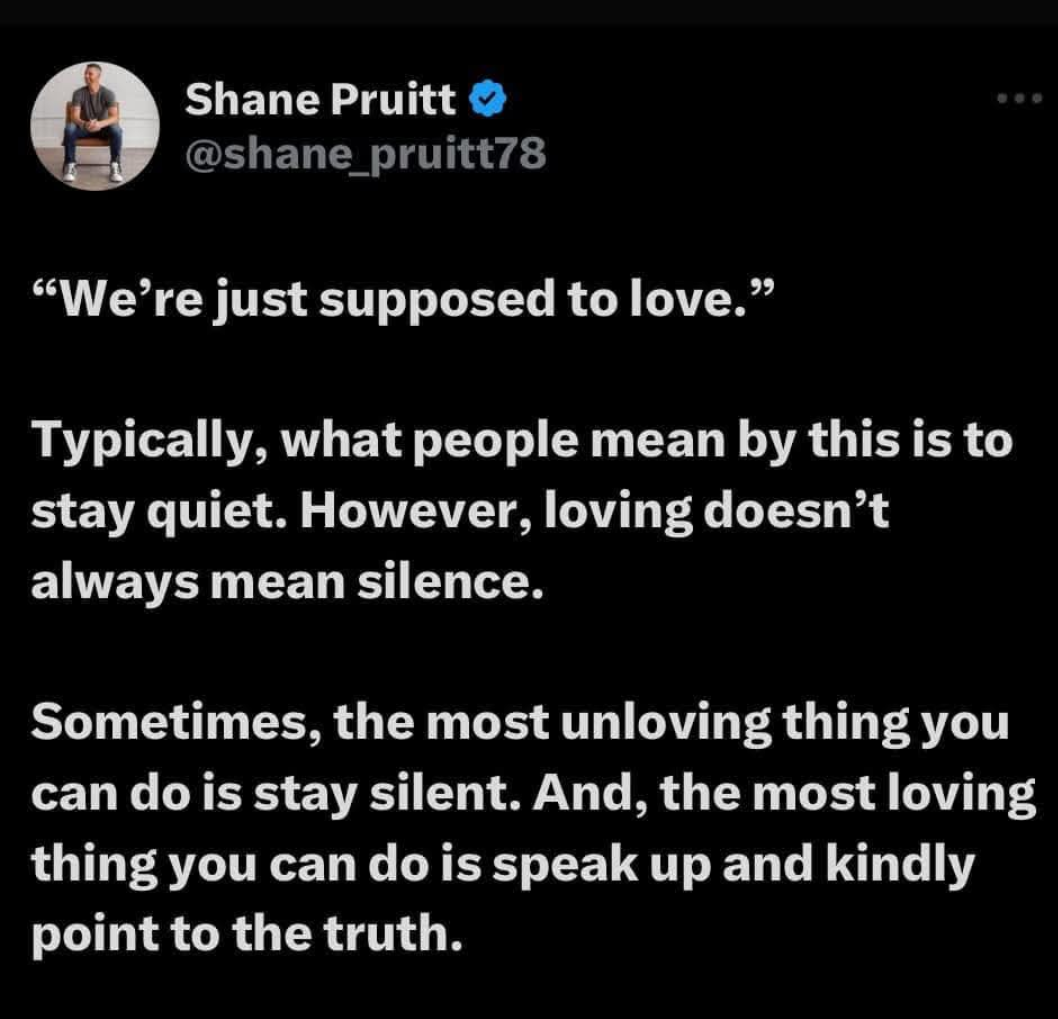1058x1019 pixels.
Task: Open the @shane_pruitt78 profile handle
Action: [x=365, y=153]
